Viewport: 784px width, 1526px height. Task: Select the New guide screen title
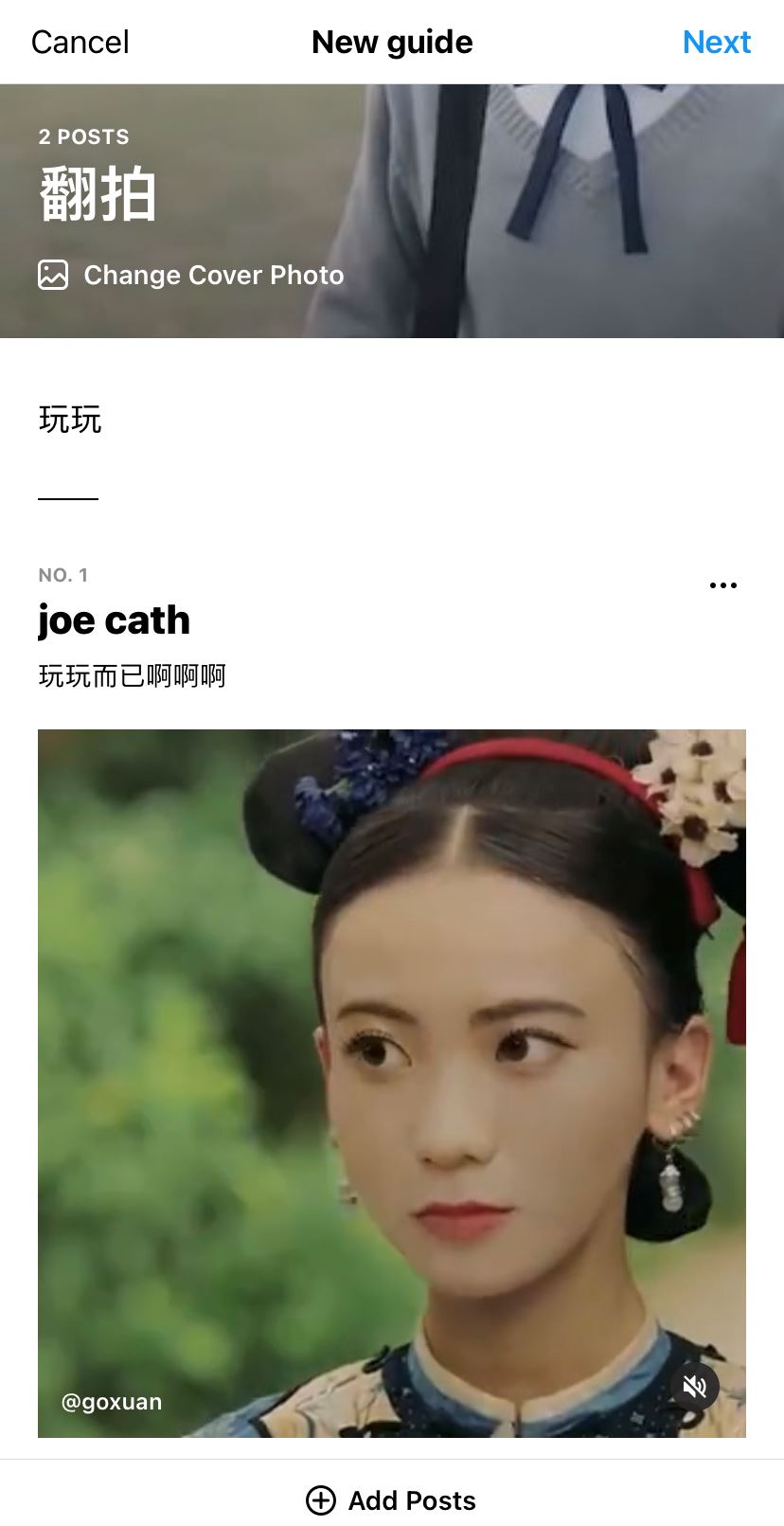392,42
